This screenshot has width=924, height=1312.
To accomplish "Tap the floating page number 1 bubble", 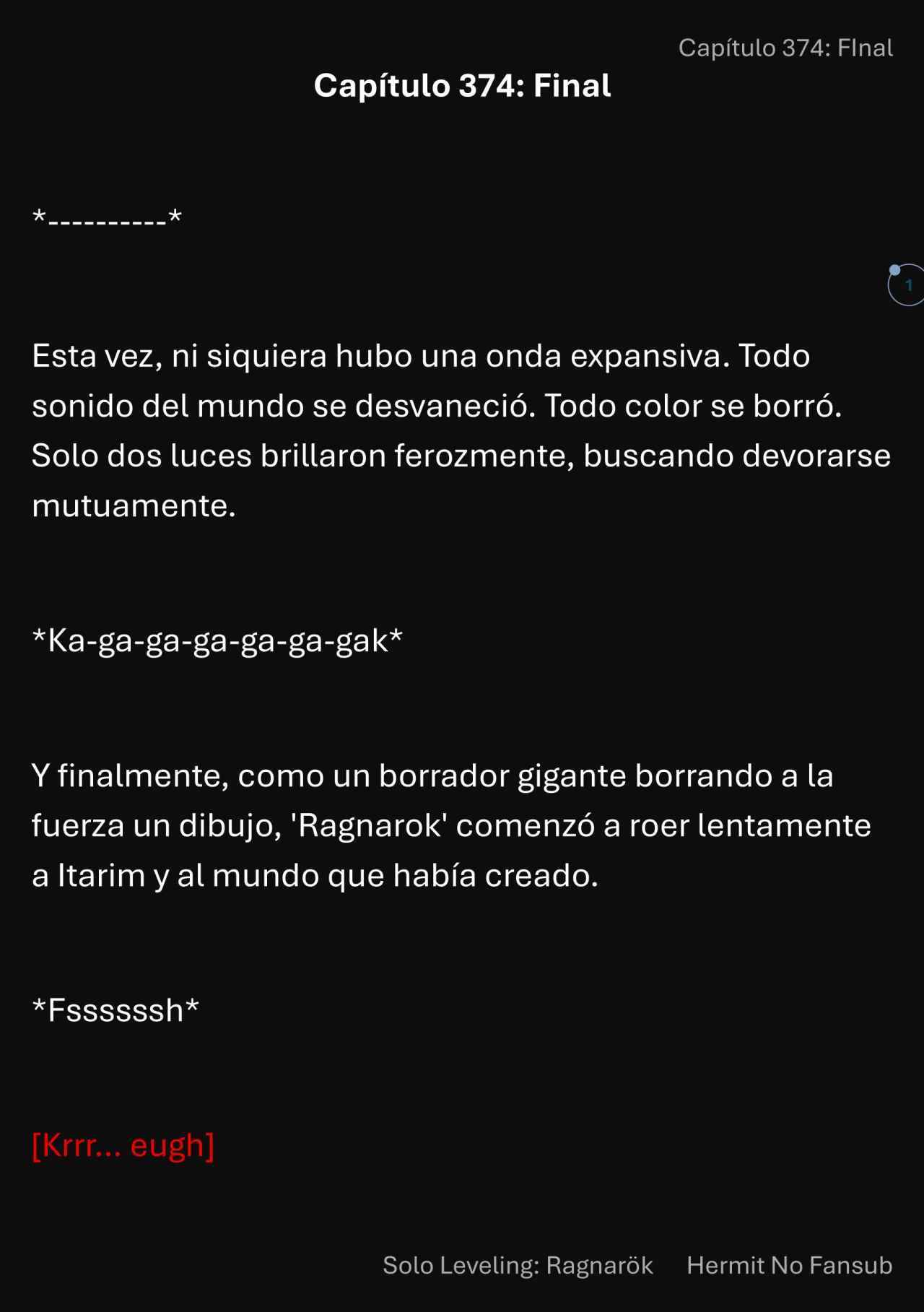I will (907, 285).
